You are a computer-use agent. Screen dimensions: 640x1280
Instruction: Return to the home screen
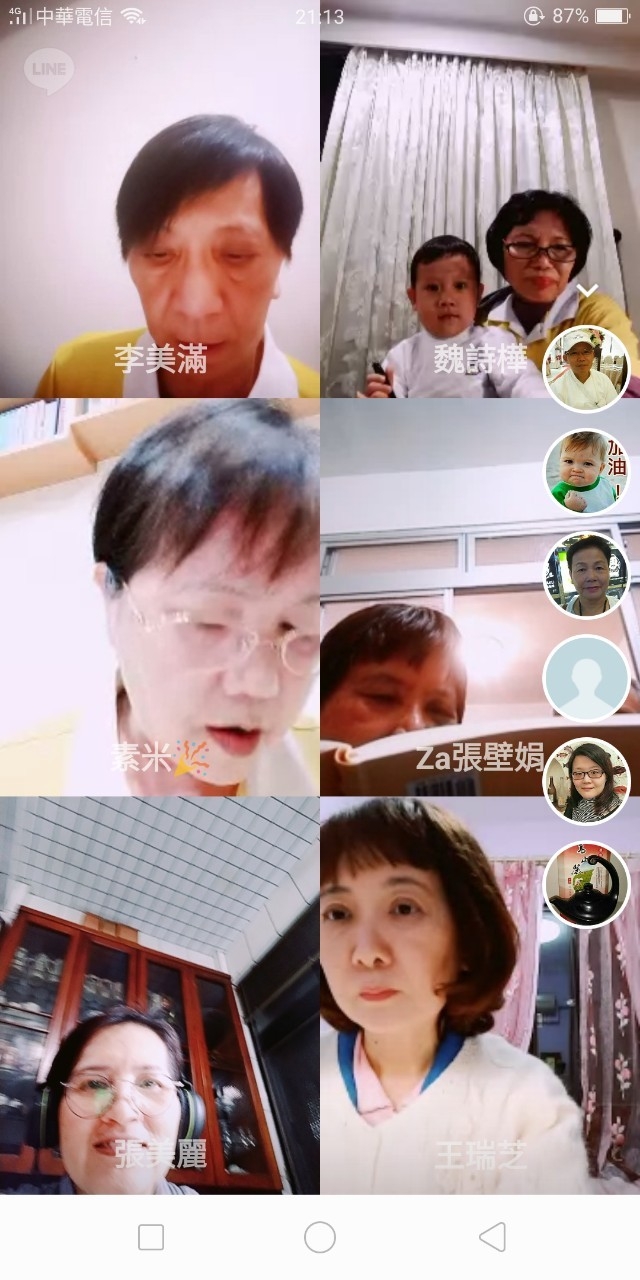tap(320, 1237)
